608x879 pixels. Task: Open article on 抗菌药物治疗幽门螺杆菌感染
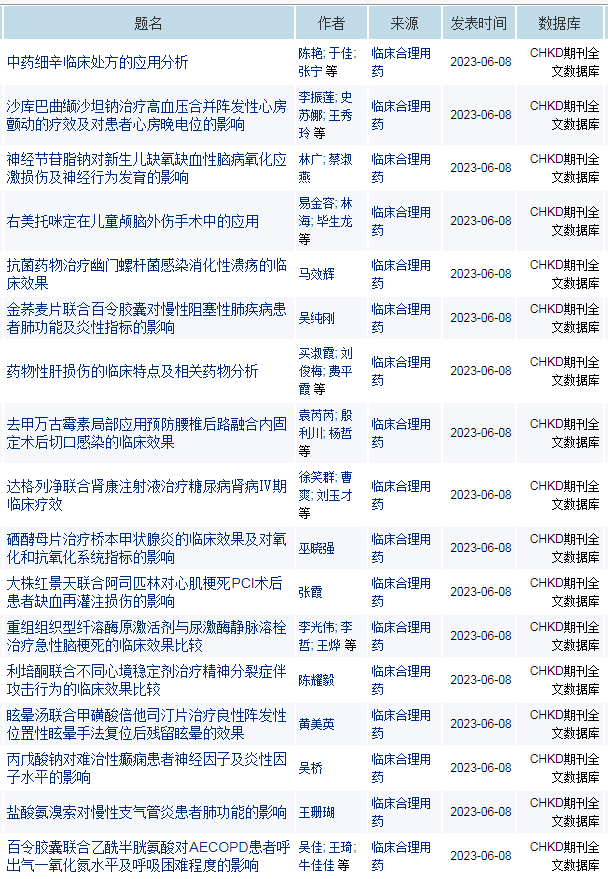(x=145, y=274)
